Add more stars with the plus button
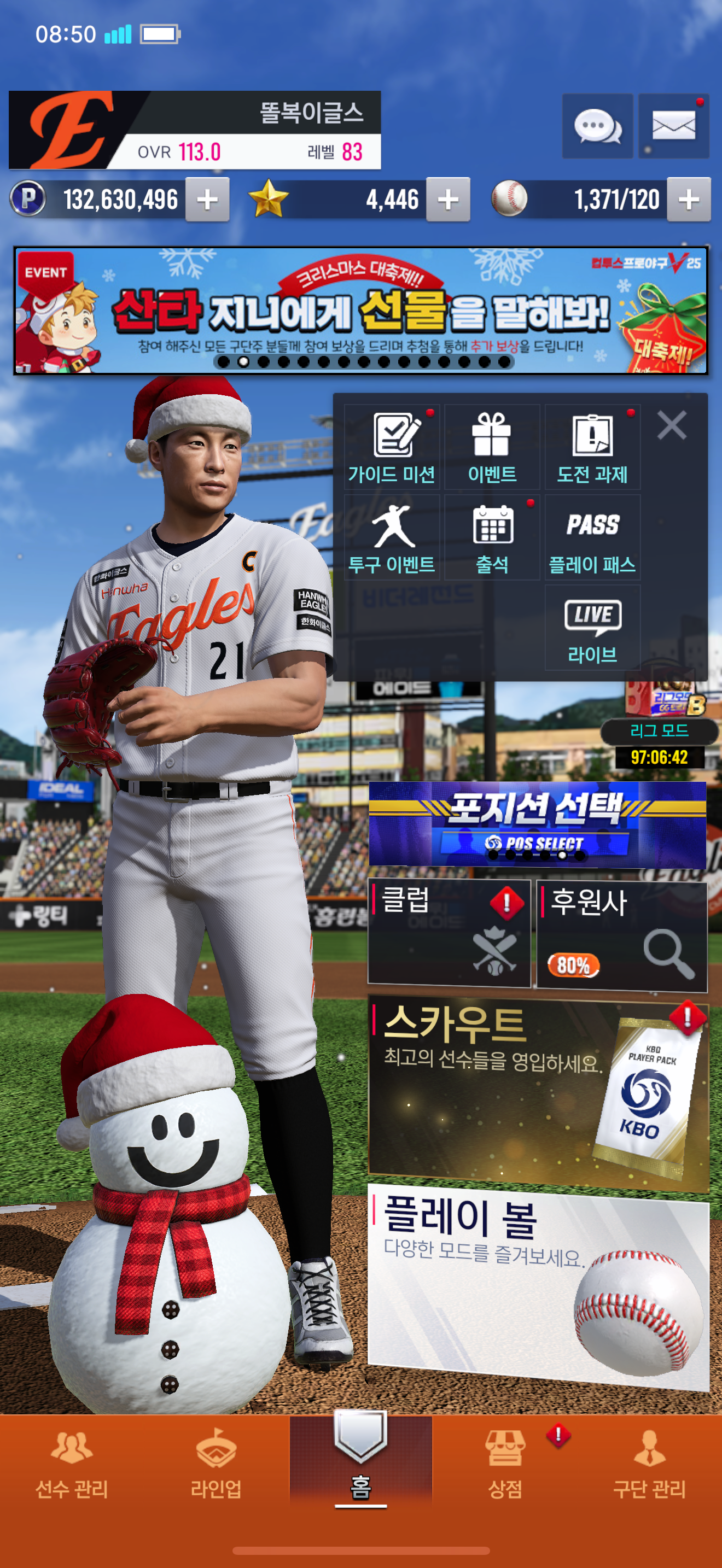This screenshot has height=1568, width=722. tap(448, 200)
